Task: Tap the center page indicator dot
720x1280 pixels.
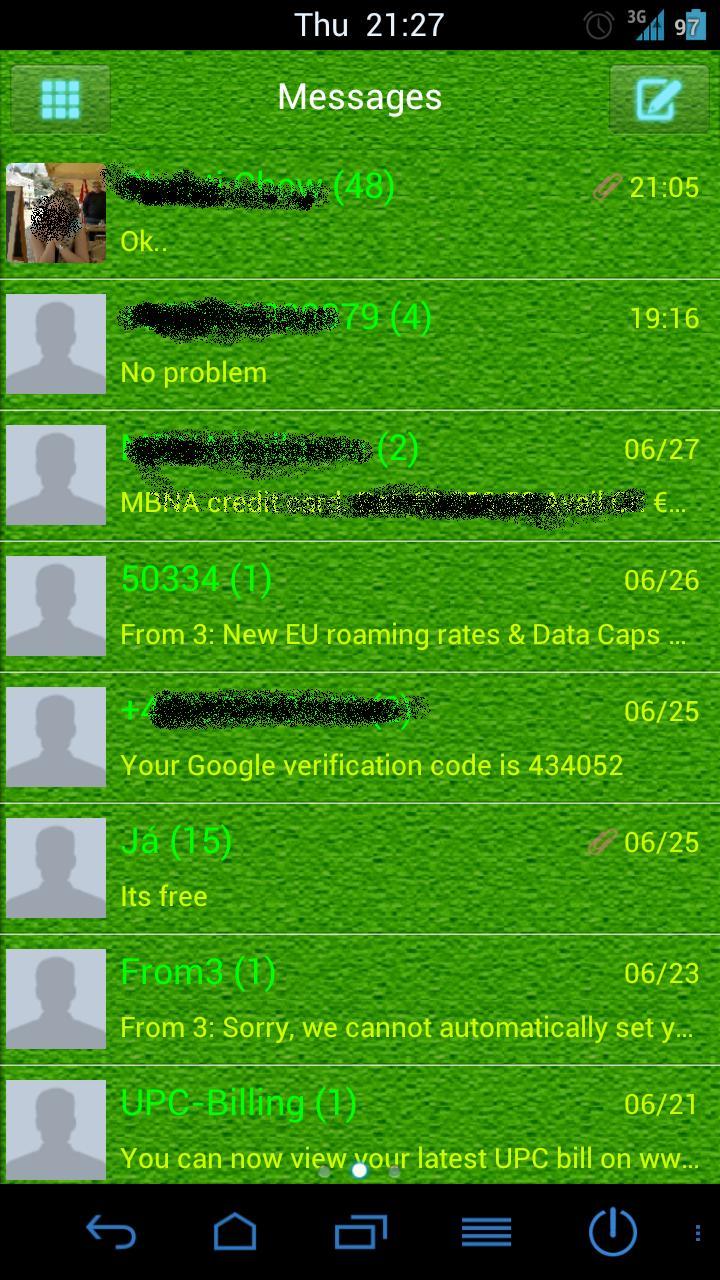Action: (360, 1170)
